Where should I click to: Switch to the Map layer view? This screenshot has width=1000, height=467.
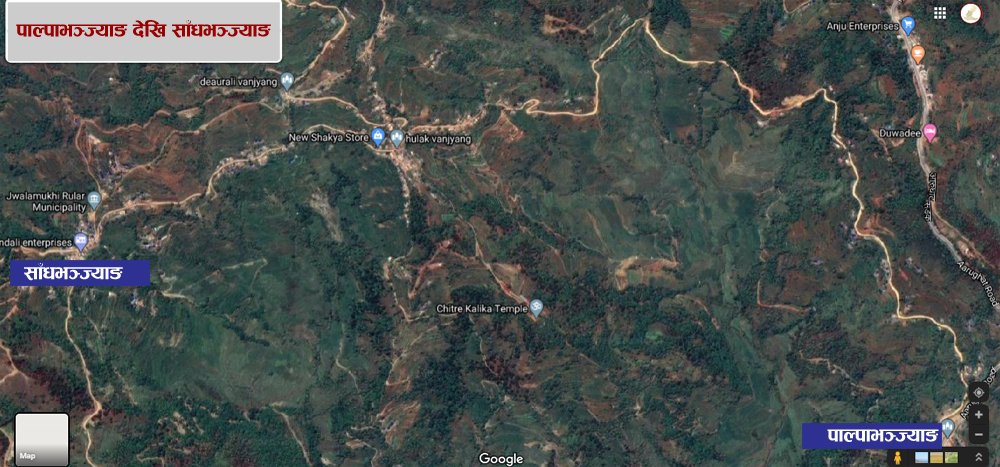pyautogui.click(x=42, y=439)
